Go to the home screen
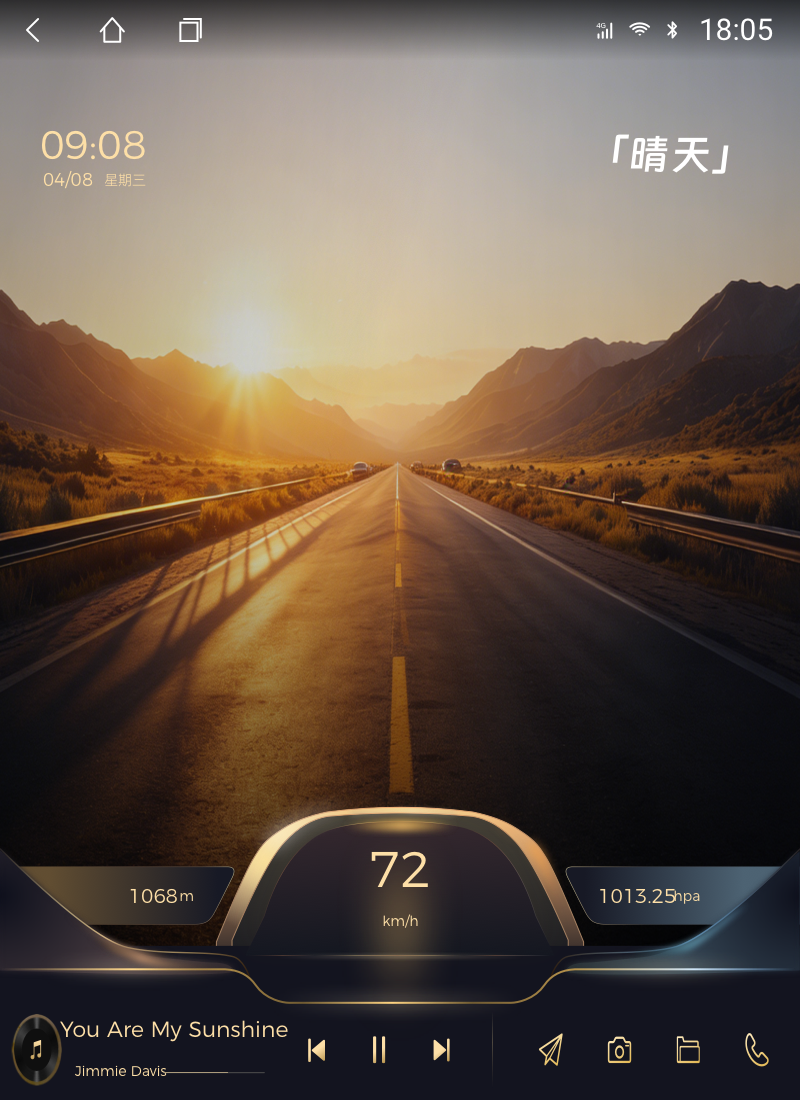800x1100 pixels. 112,30
